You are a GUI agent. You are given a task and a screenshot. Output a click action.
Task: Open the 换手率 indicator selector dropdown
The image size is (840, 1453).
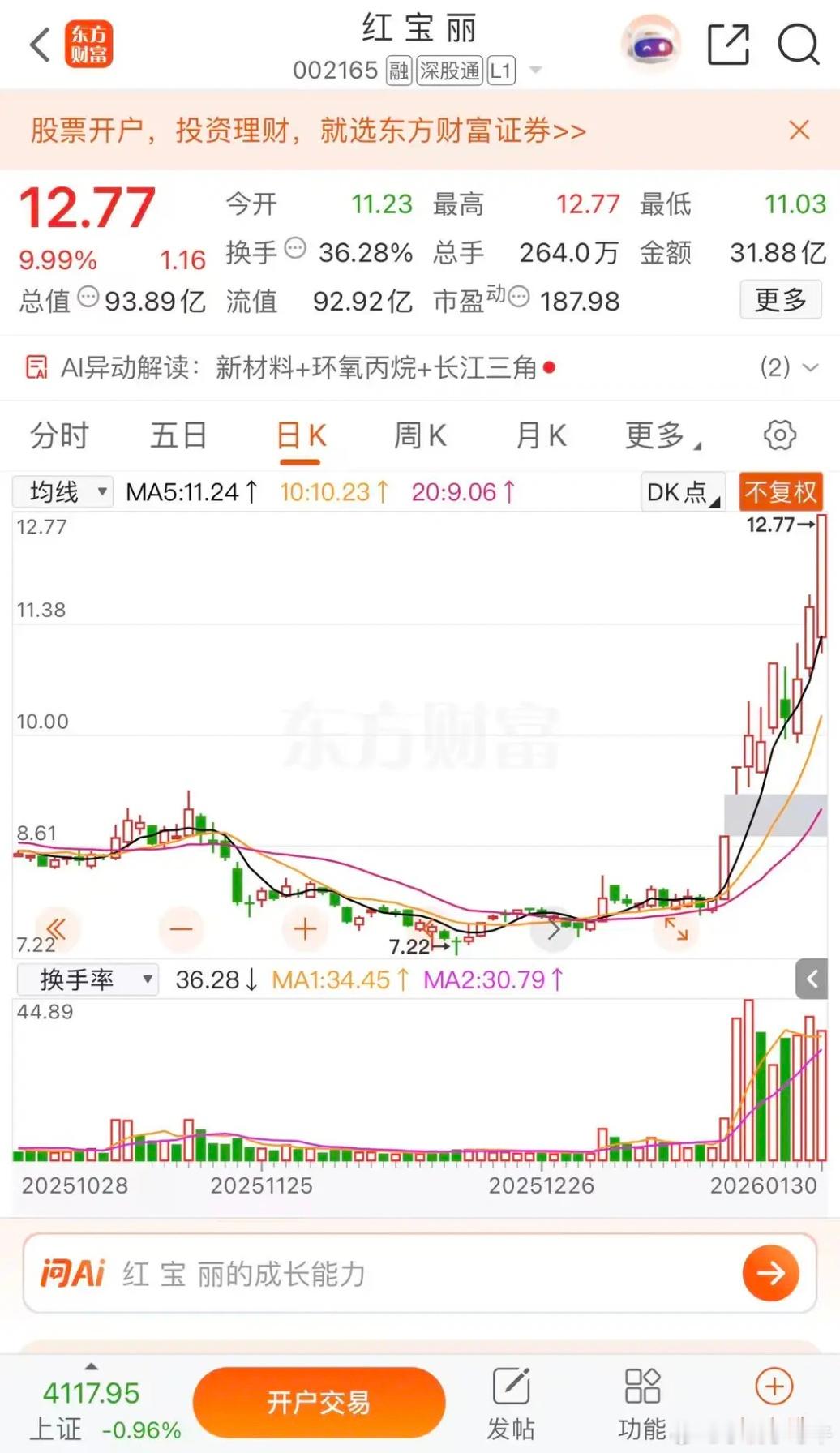click(x=86, y=979)
